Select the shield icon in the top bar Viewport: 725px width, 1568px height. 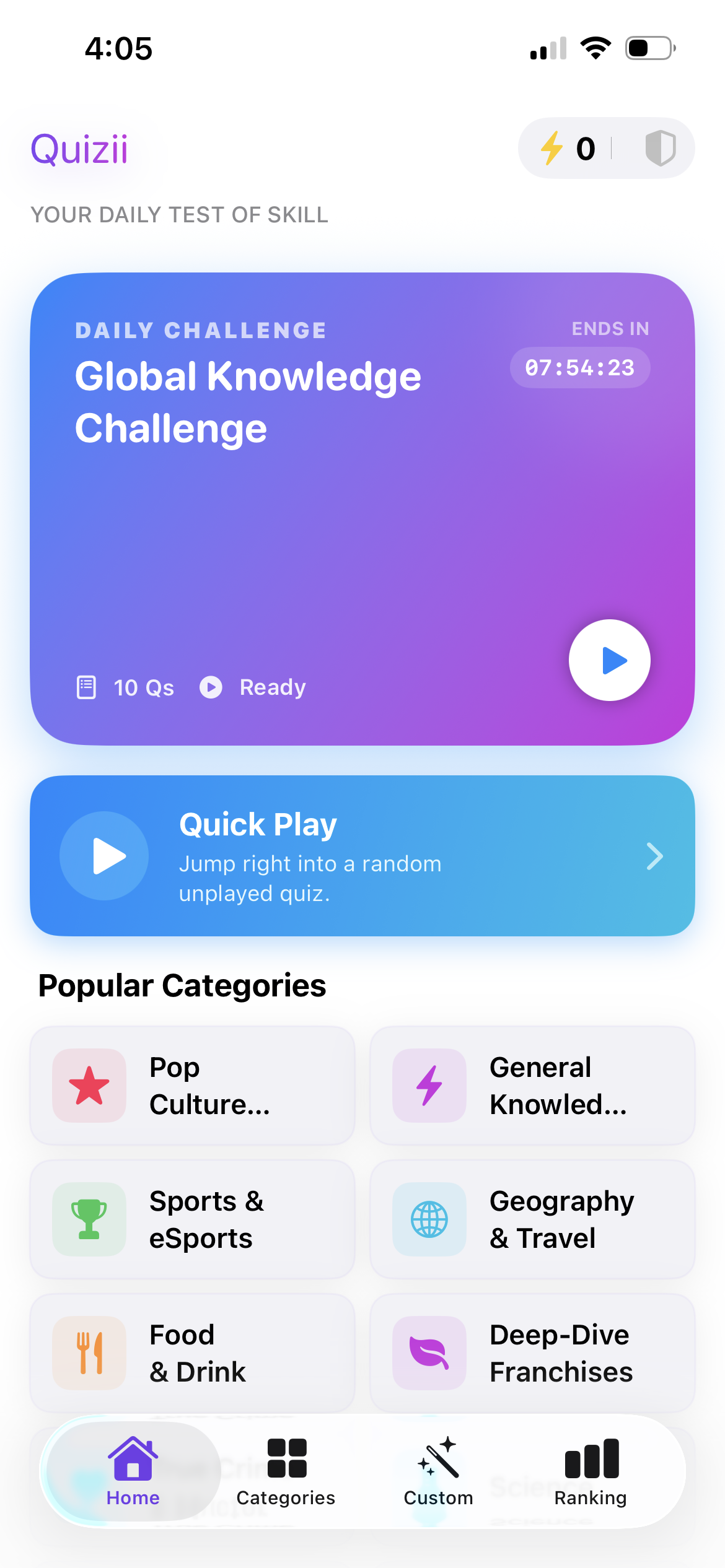(x=659, y=148)
